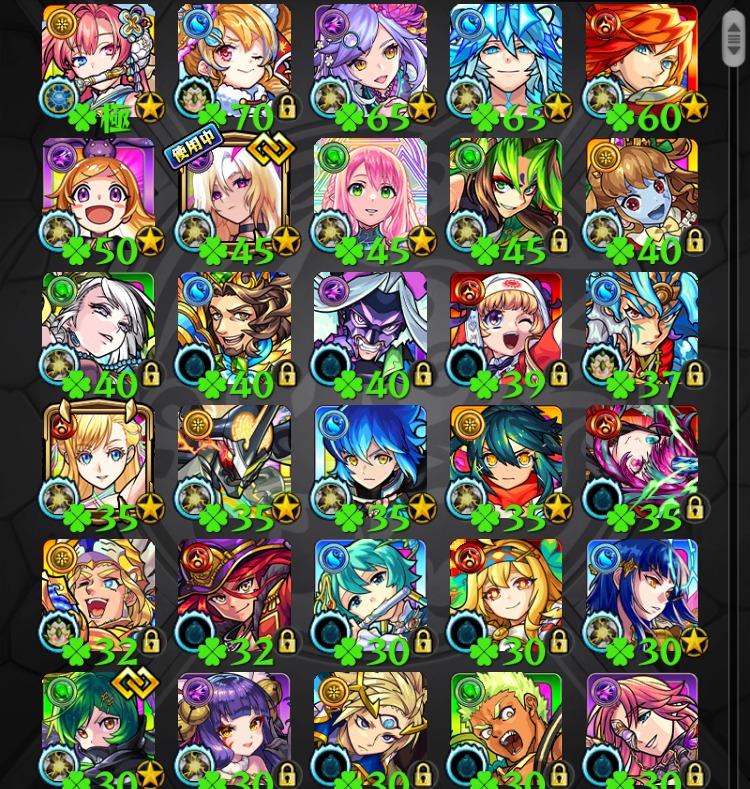Open the character labeled 使用中

235,196
